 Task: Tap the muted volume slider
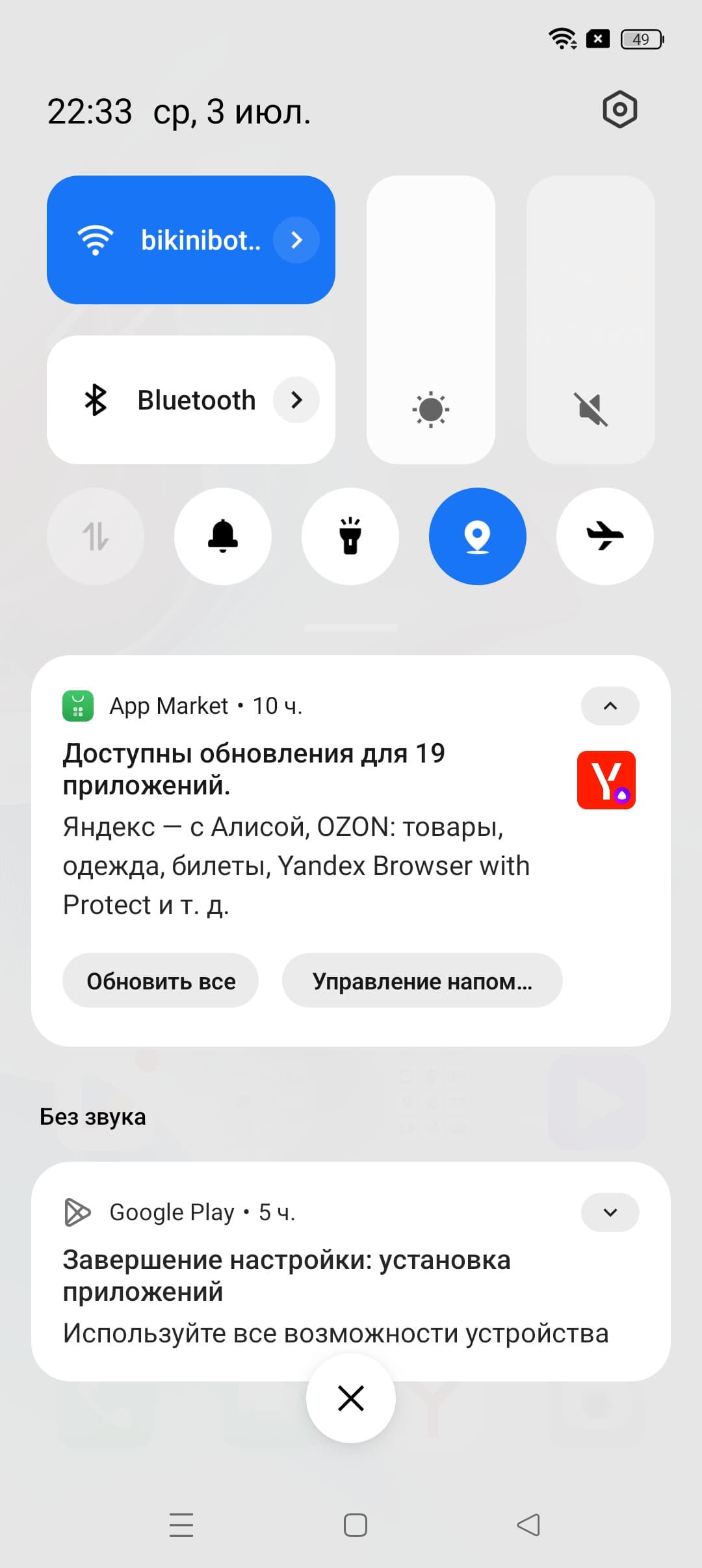click(x=590, y=320)
